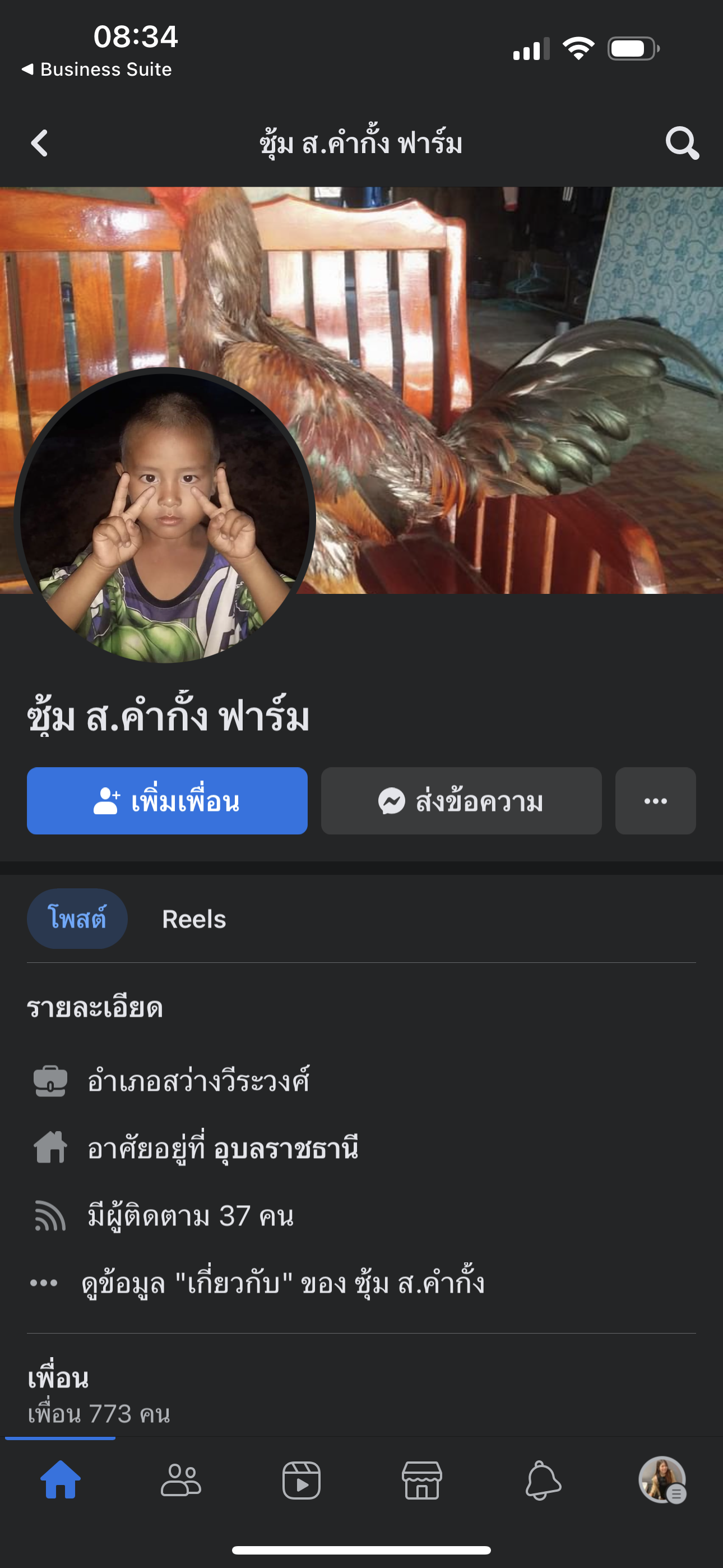Open the อาศัยอยู่ที่ อุบลราชธานี location row

[222, 1149]
